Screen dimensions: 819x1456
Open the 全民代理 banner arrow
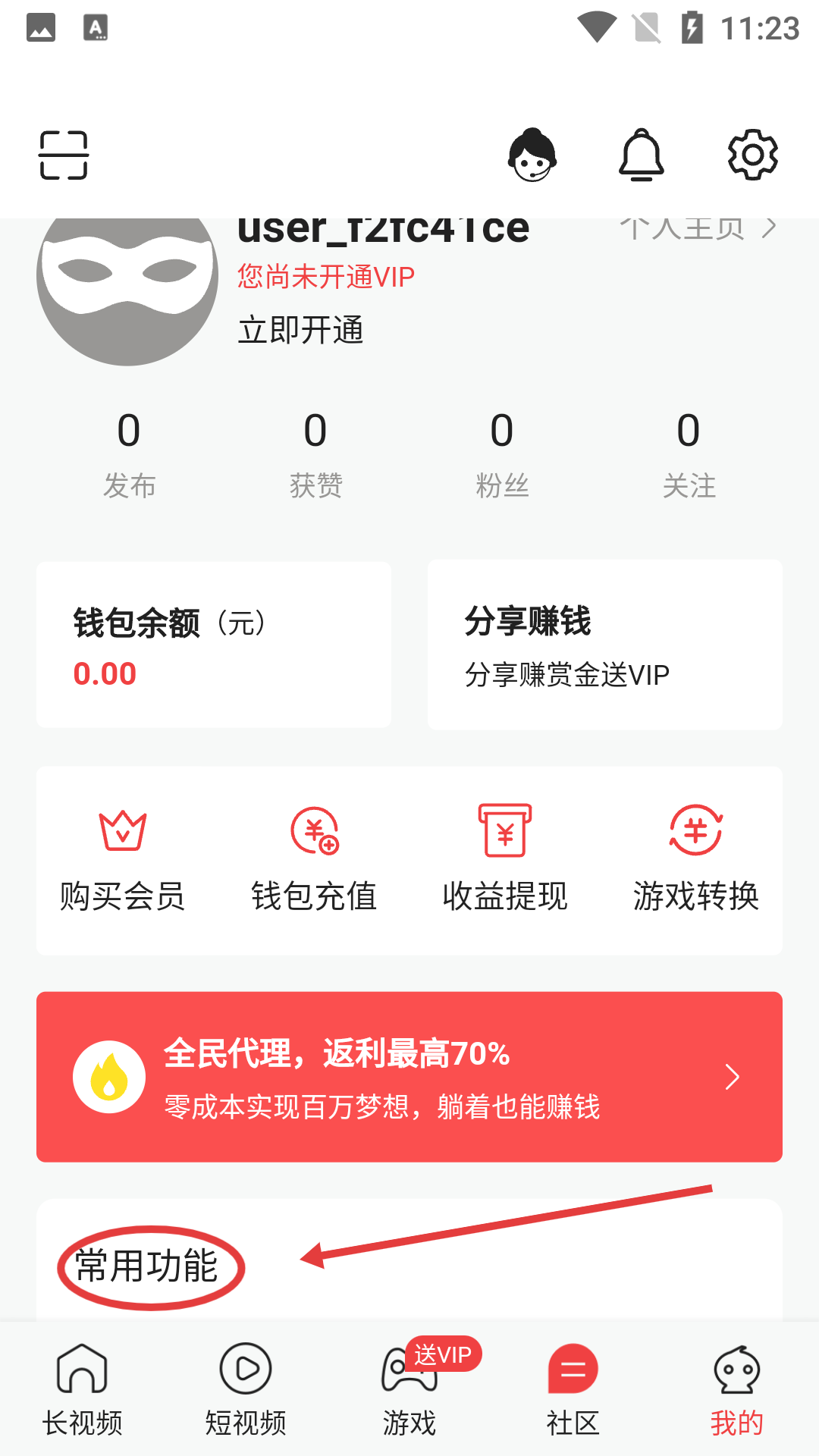[733, 1077]
